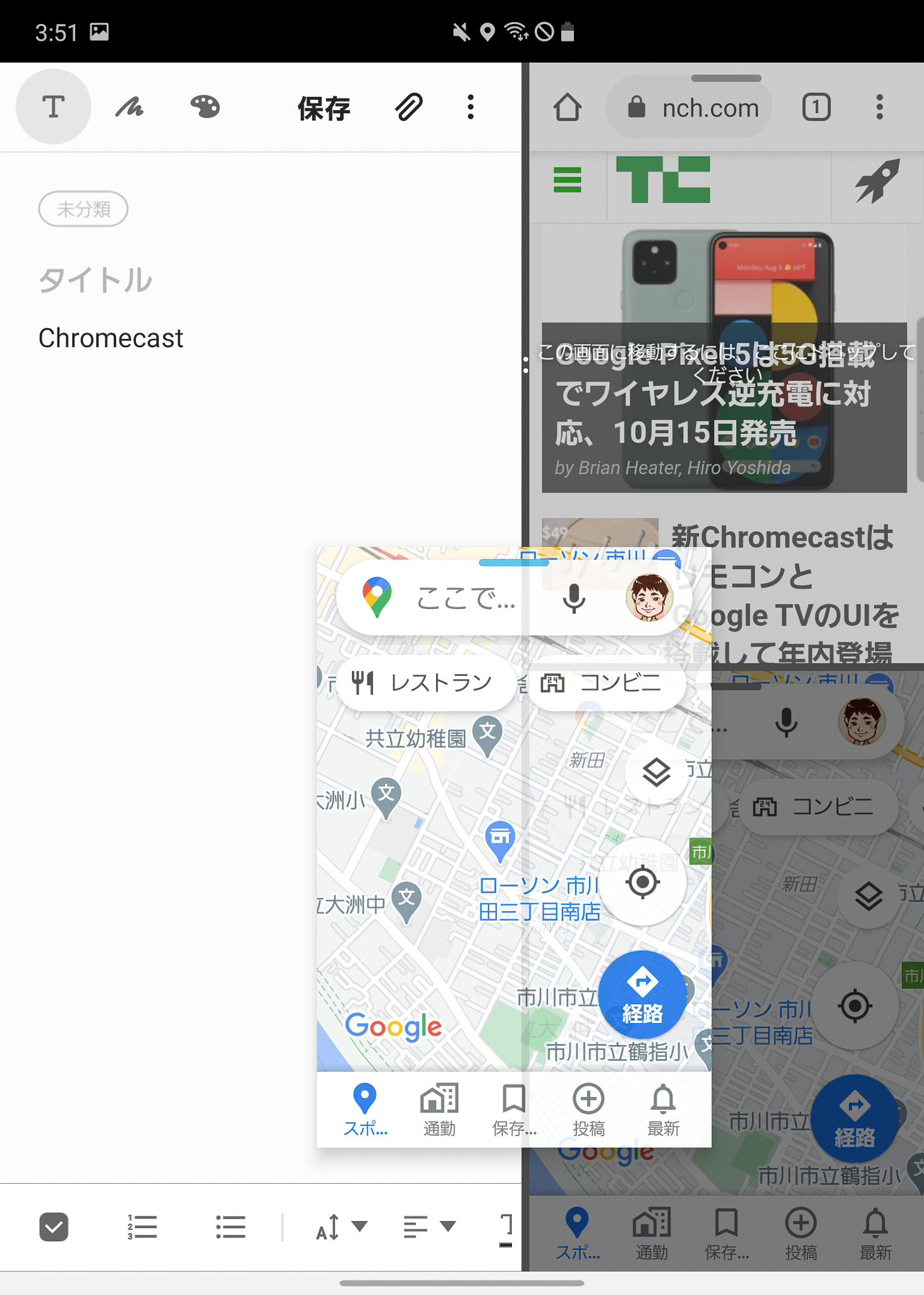Open the color palette in the note editor
Viewport: 924px width, 1295px height.
pyautogui.click(x=205, y=107)
